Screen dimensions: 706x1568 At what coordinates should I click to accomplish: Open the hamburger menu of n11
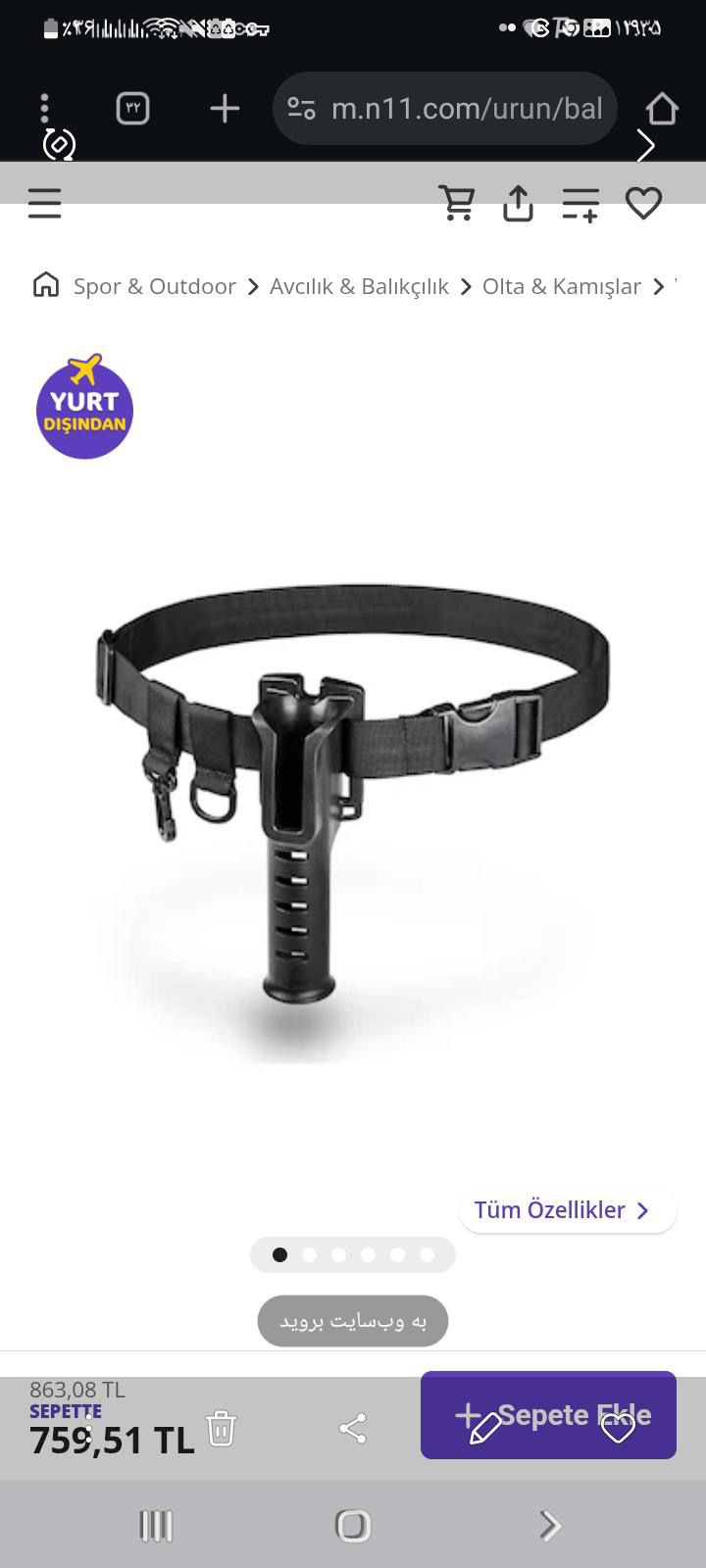click(x=44, y=204)
